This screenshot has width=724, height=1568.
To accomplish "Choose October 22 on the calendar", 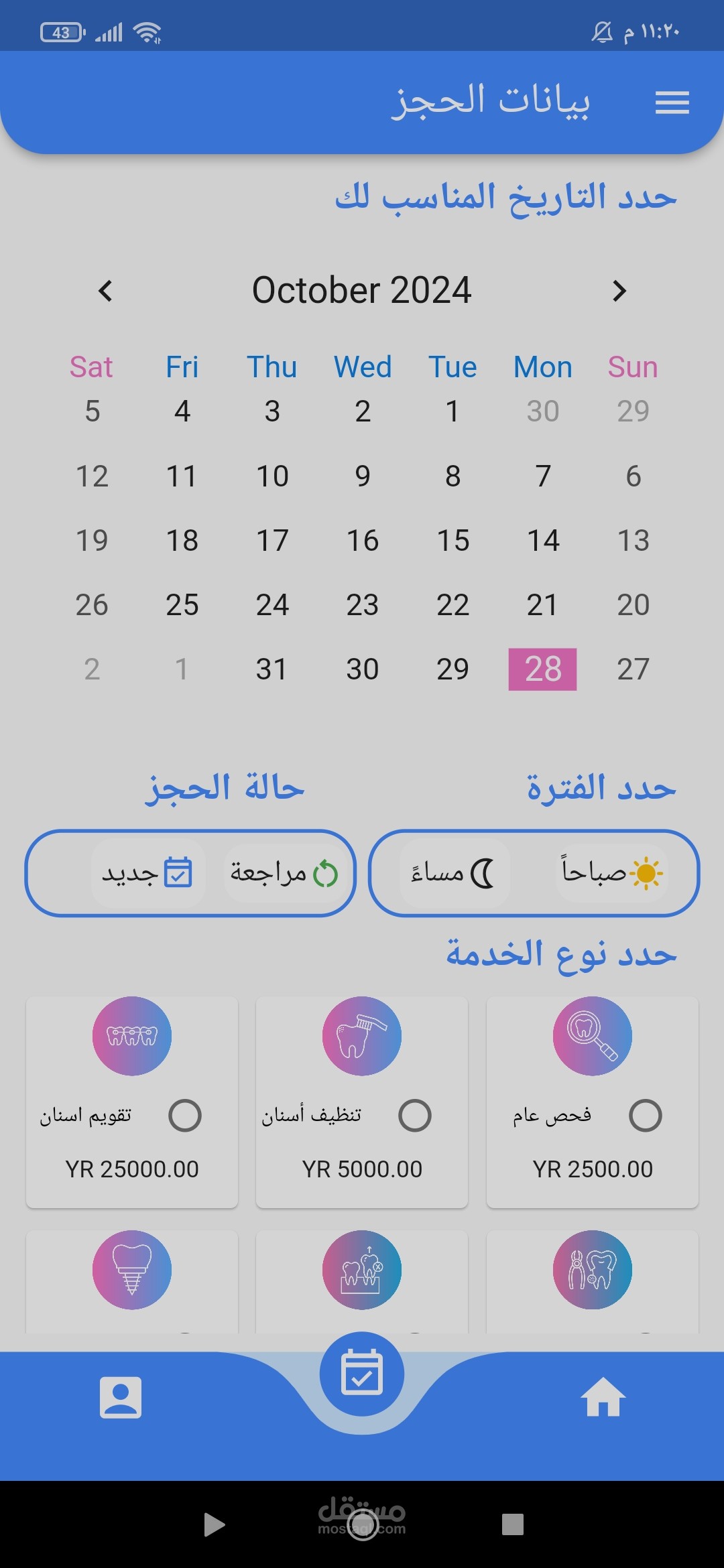I will coord(452,604).
